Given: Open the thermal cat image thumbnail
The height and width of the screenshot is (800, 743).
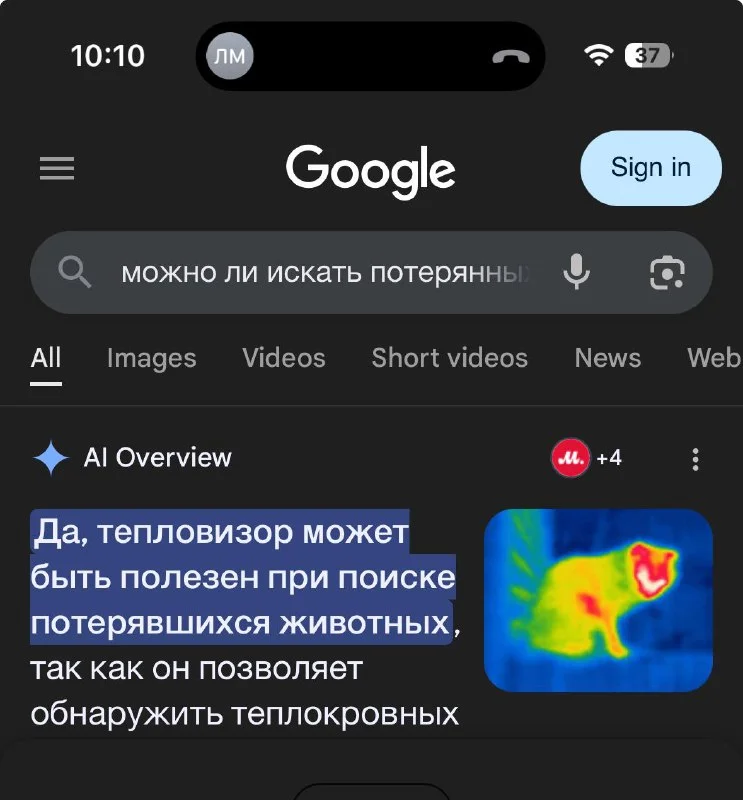Looking at the screenshot, I should click(x=598, y=600).
